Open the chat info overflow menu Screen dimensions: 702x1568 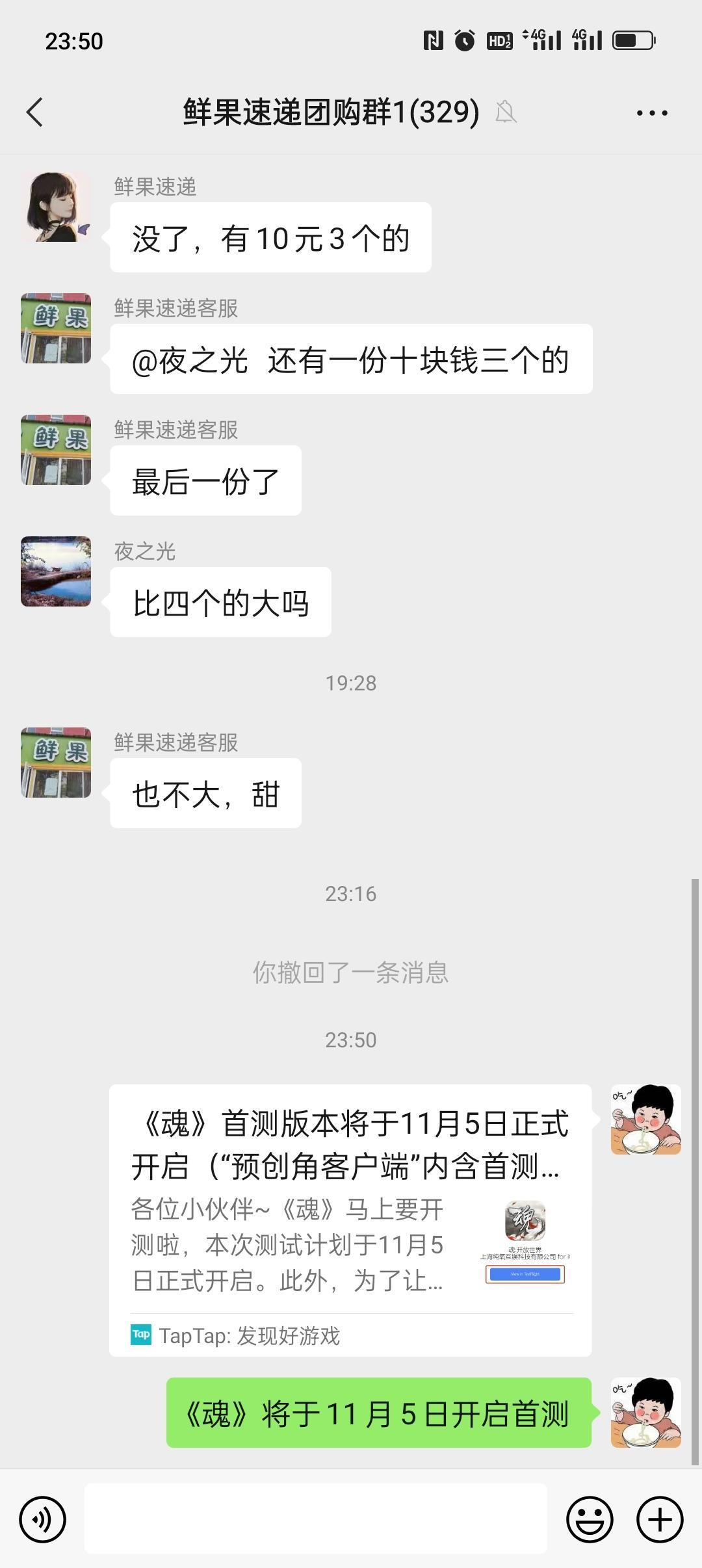pyautogui.click(x=651, y=113)
